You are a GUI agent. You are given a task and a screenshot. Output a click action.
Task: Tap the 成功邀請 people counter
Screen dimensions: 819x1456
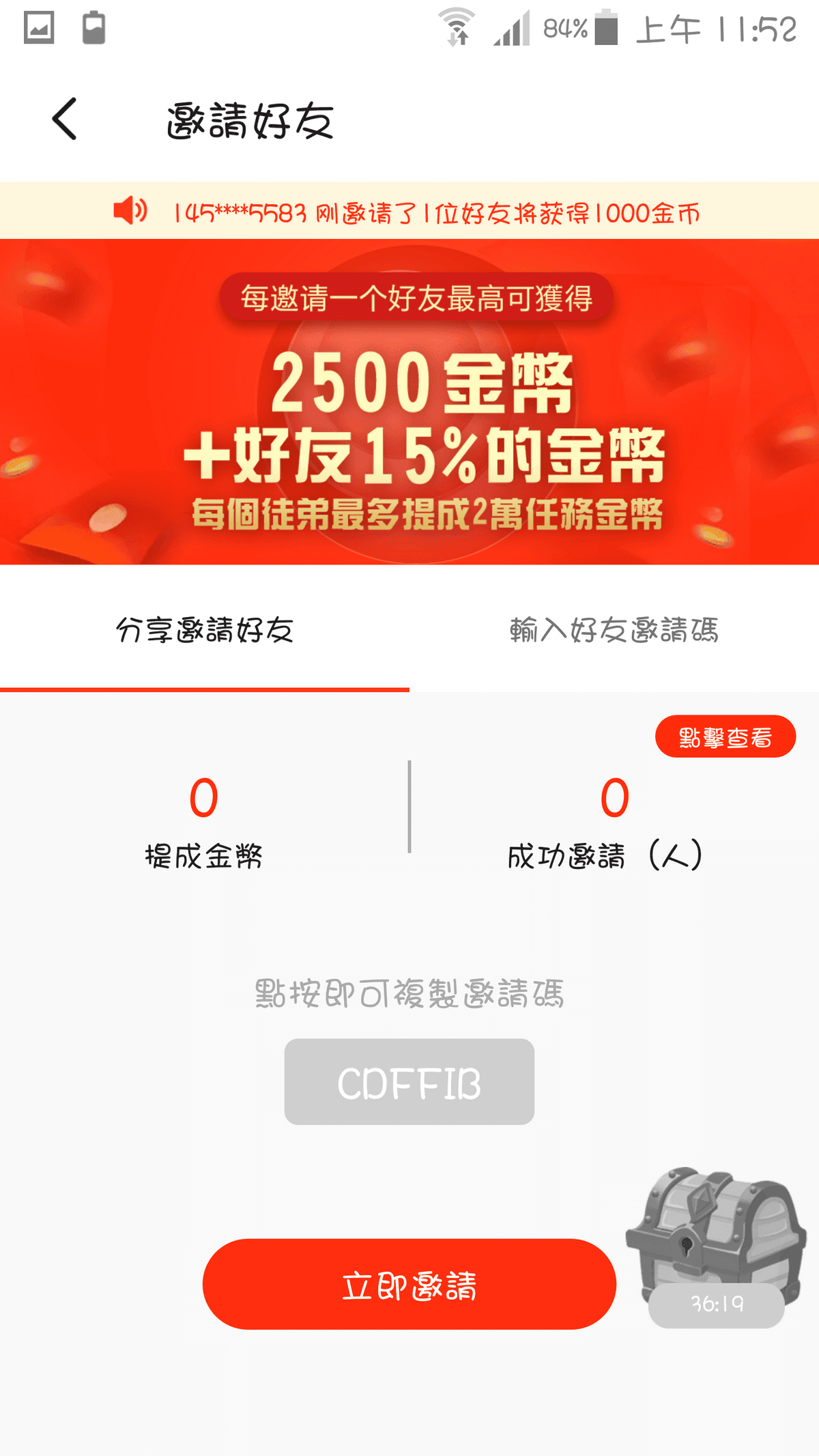tap(609, 823)
